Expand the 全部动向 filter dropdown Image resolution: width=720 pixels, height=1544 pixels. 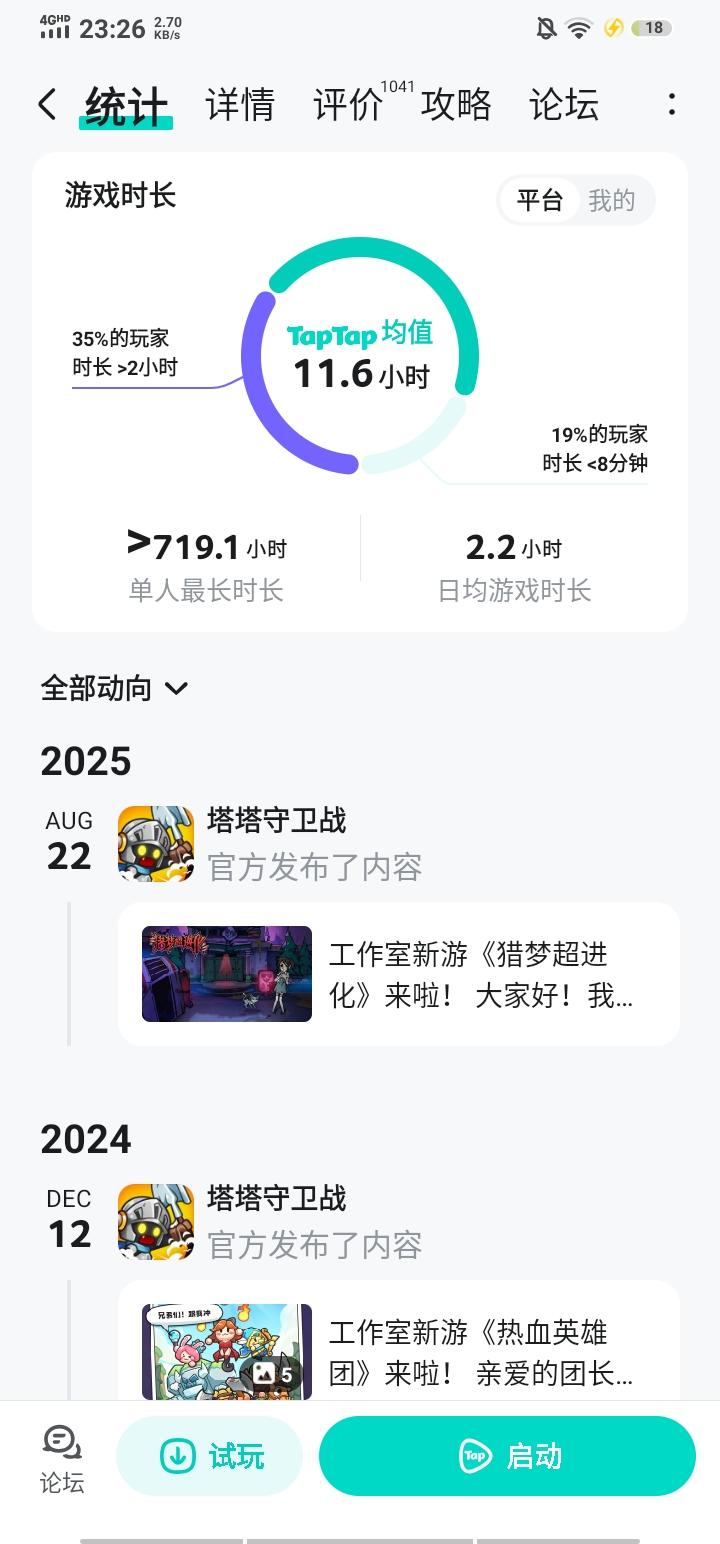[114, 688]
